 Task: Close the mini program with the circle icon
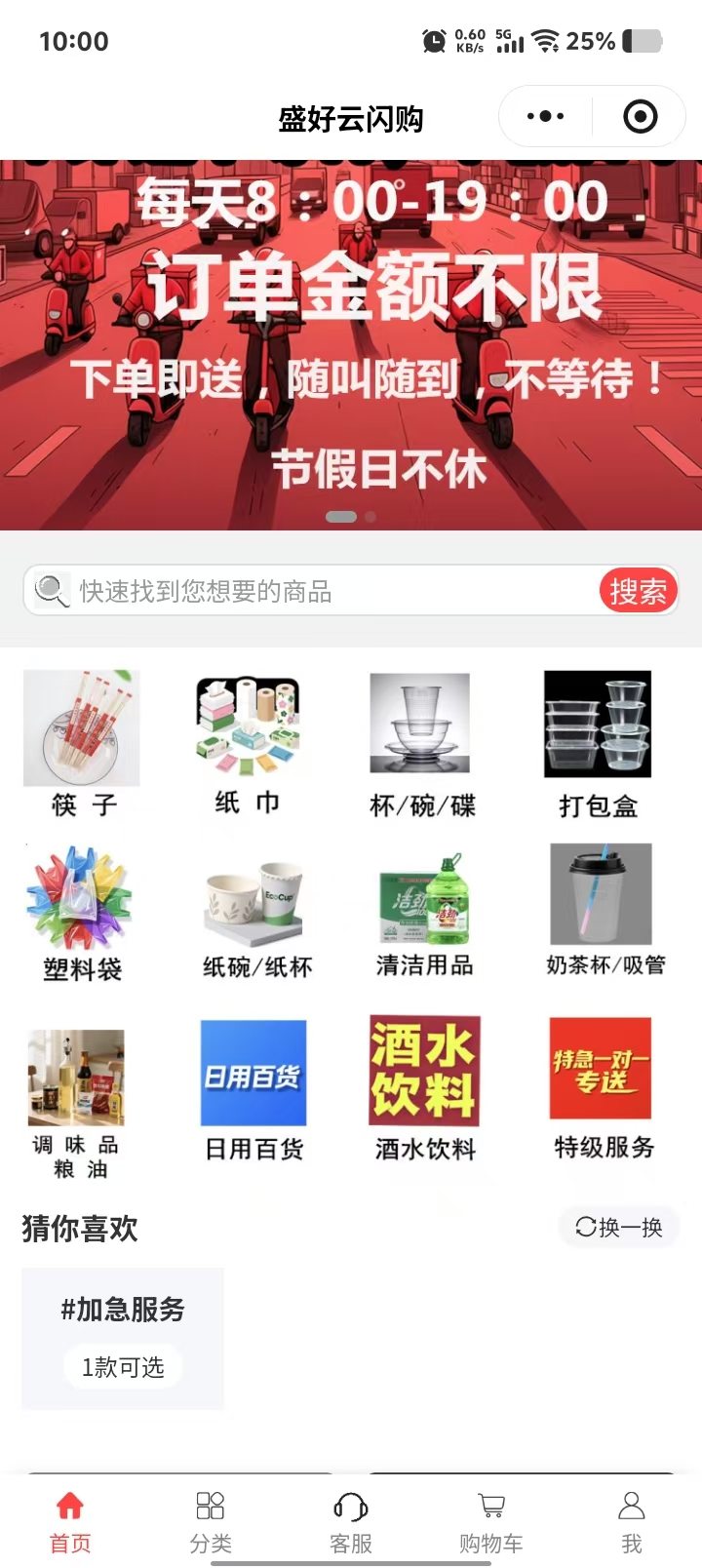(x=640, y=117)
